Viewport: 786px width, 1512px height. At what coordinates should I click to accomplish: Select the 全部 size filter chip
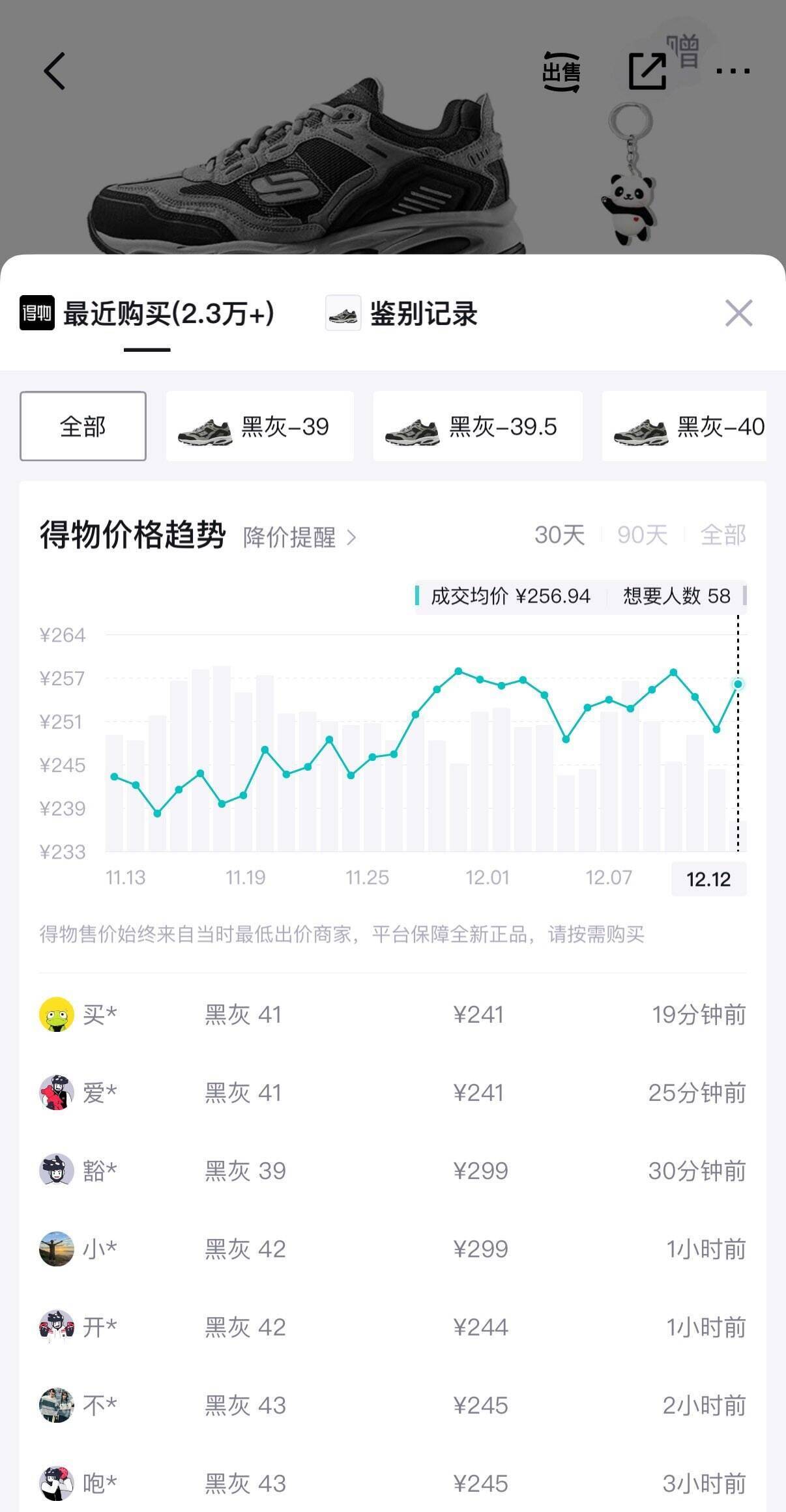click(x=83, y=427)
